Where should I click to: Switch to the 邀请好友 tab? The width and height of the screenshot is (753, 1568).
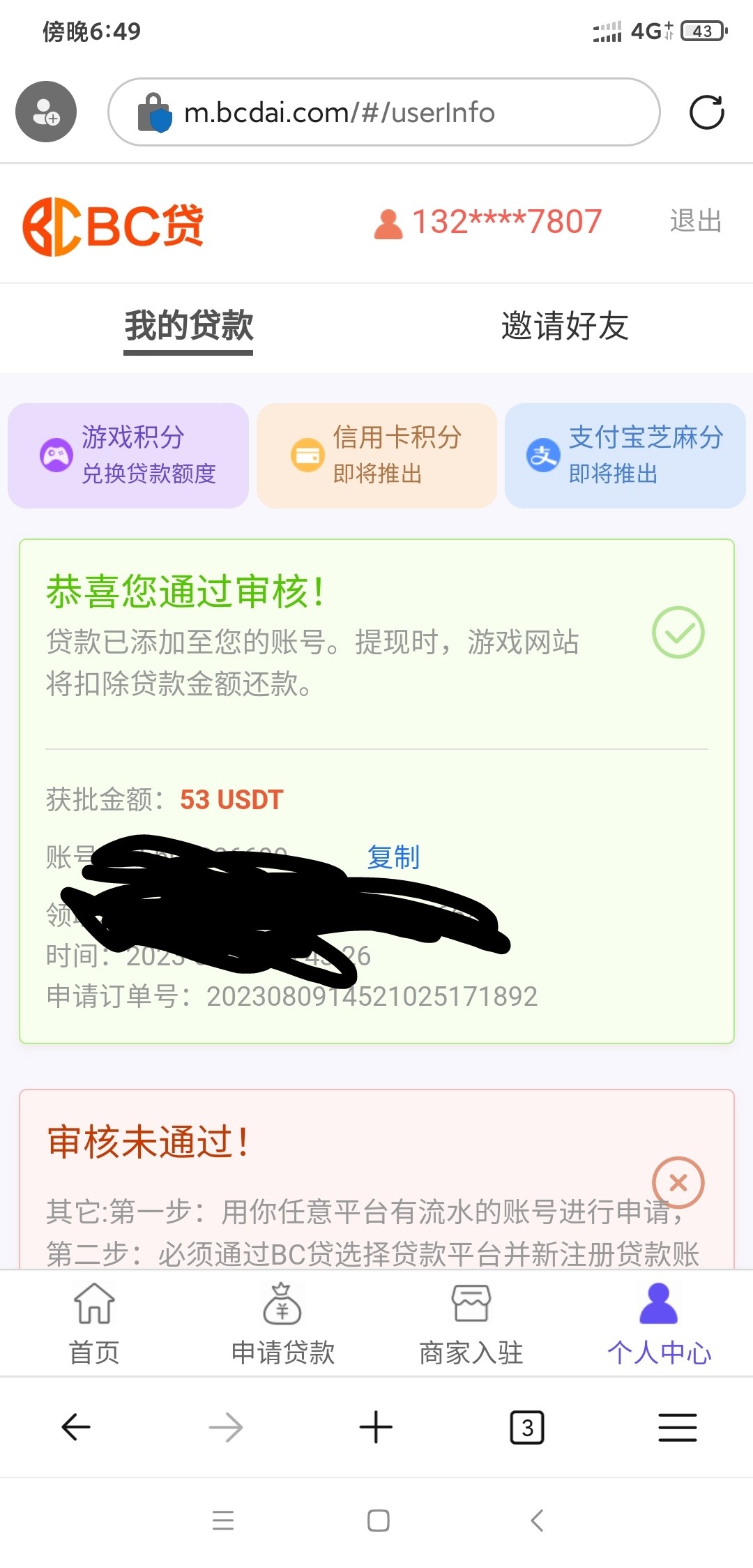[x=565, y=326]
